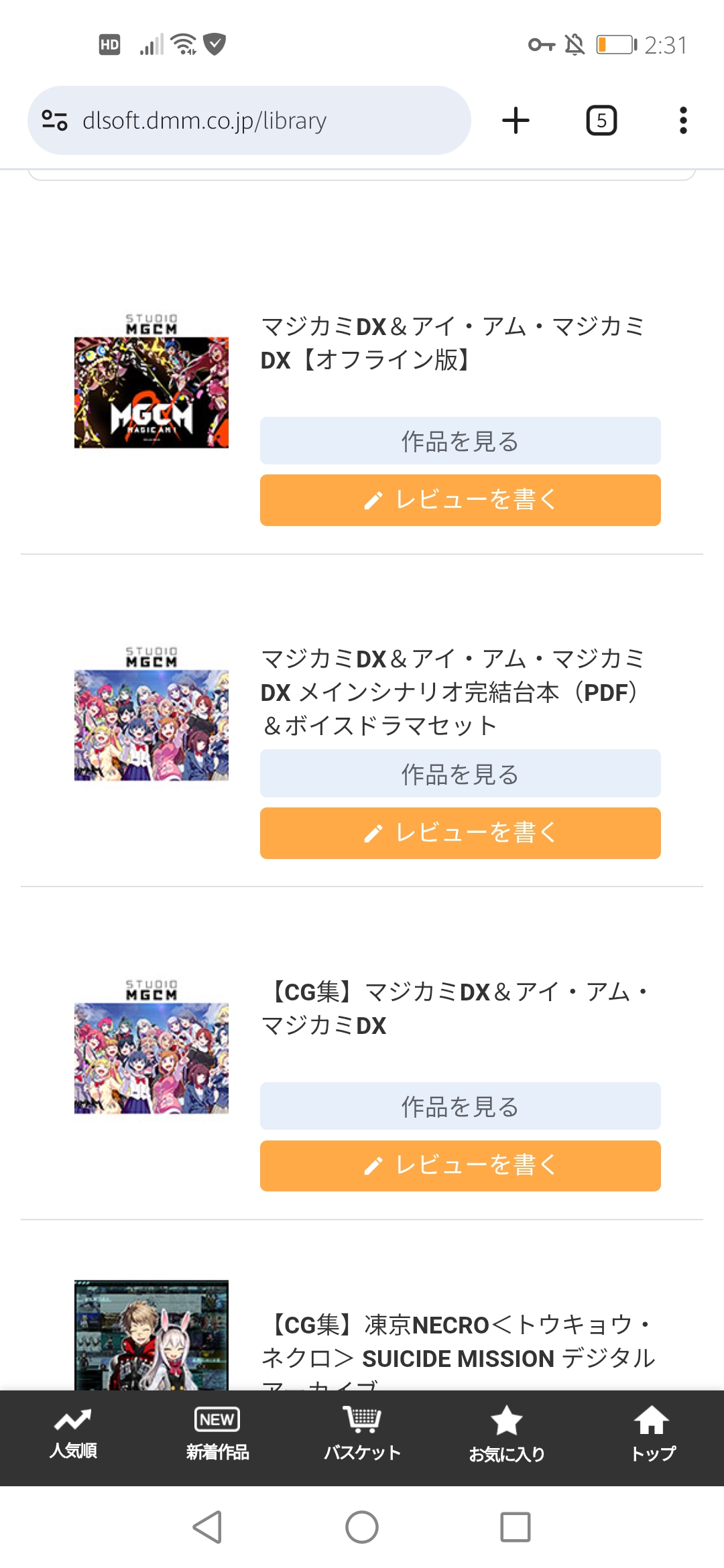Open the browser overflow menu

[682, 121]
